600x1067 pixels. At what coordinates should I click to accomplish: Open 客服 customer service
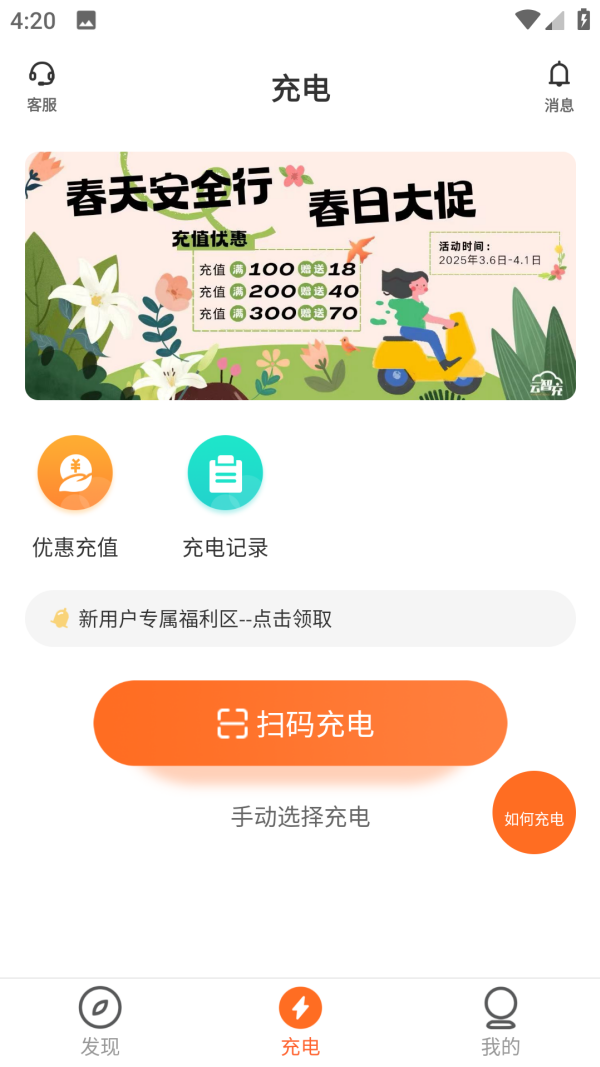42,86
